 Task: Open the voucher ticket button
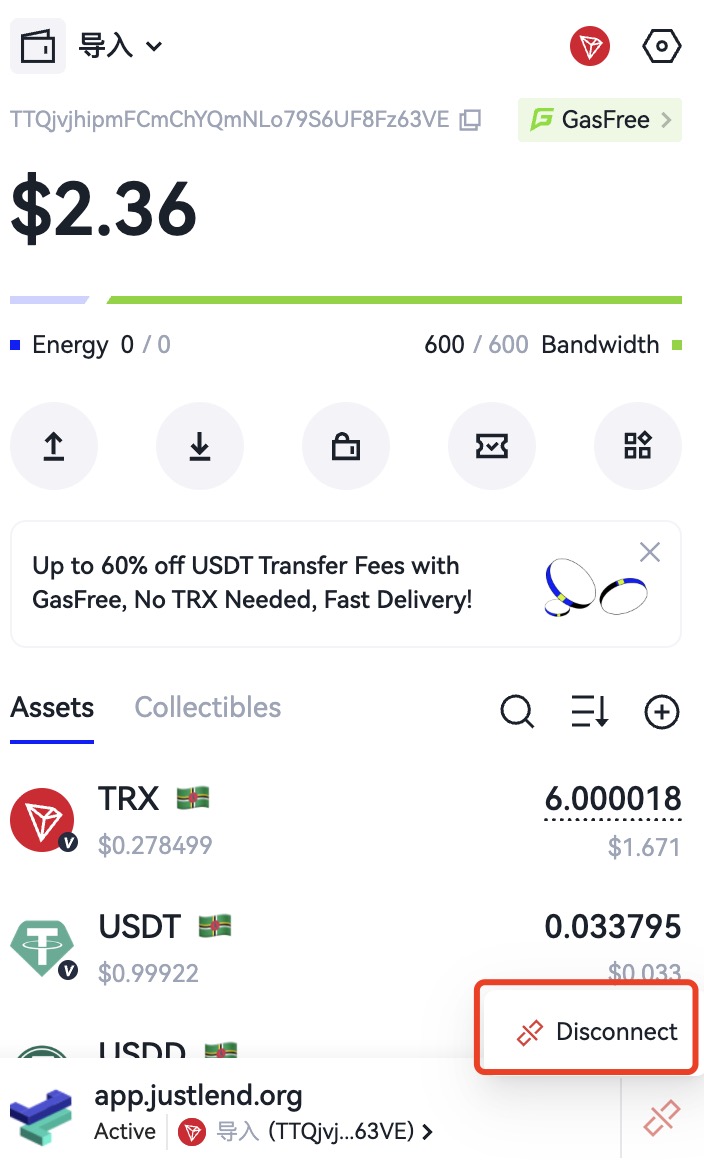[492, 447]
